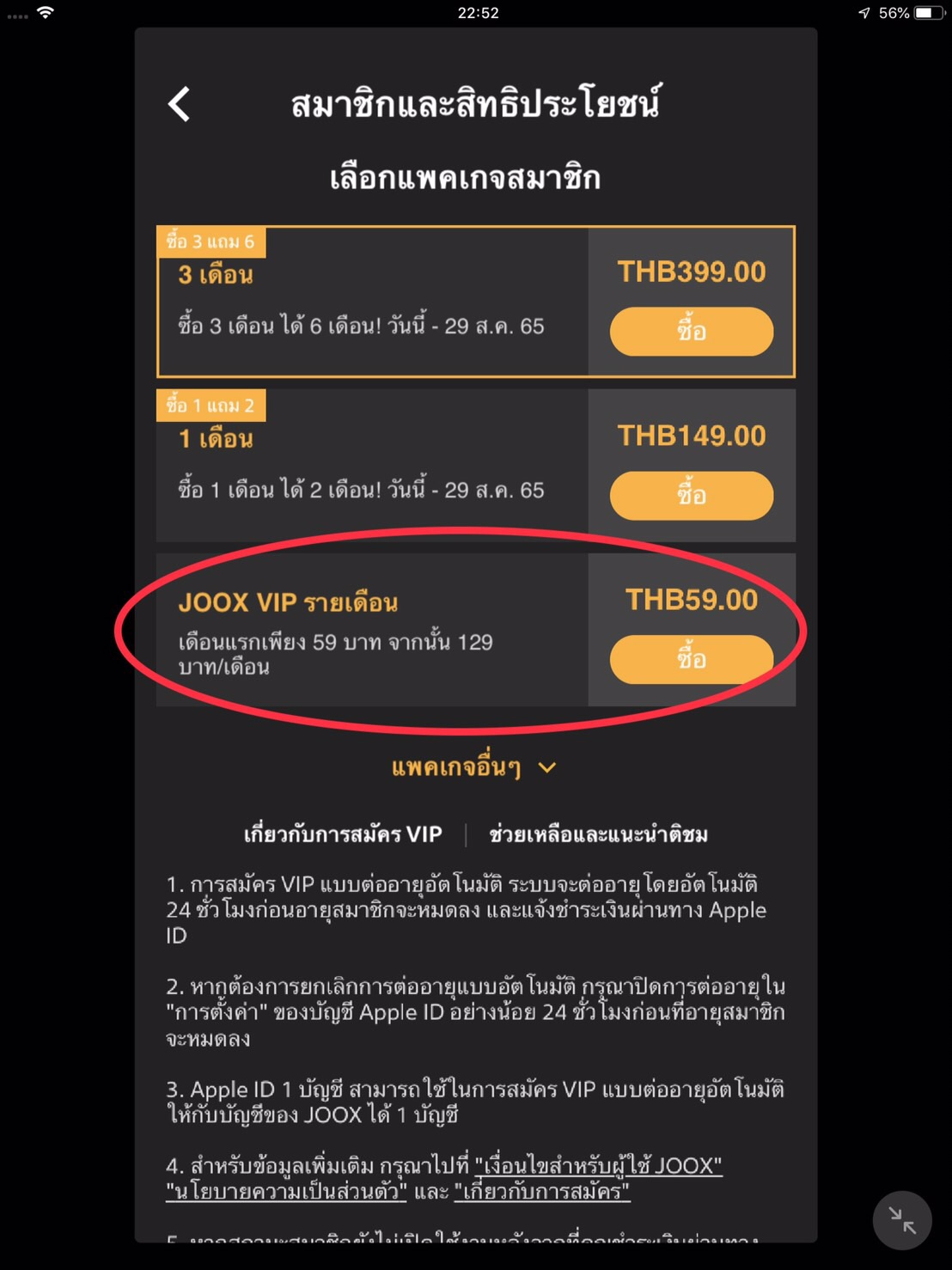Screen dimensions: 952x1270
Task: Switch to เกี่ยวกับการสมัคร VIP tab
Action: click(343, 834)
